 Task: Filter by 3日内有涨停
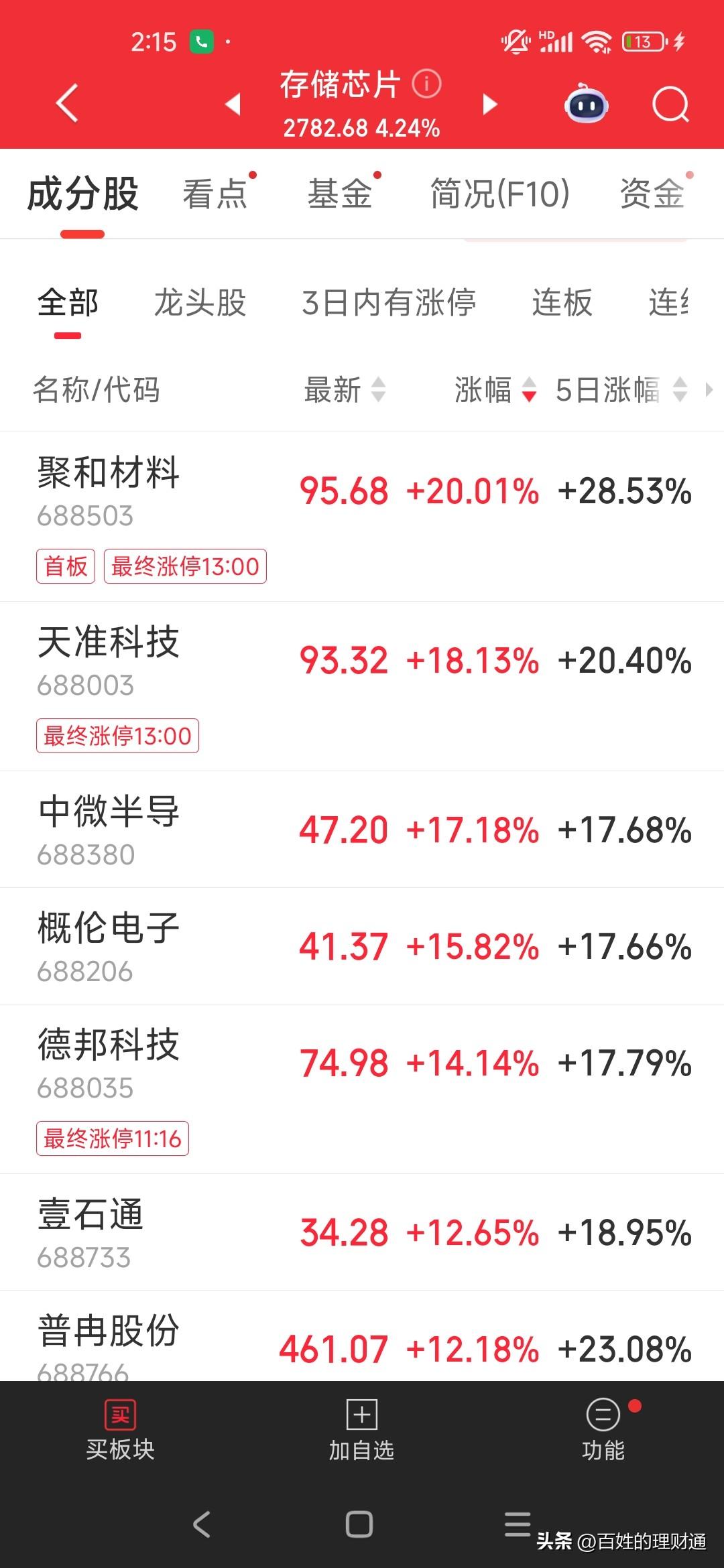tap(389, 302)
